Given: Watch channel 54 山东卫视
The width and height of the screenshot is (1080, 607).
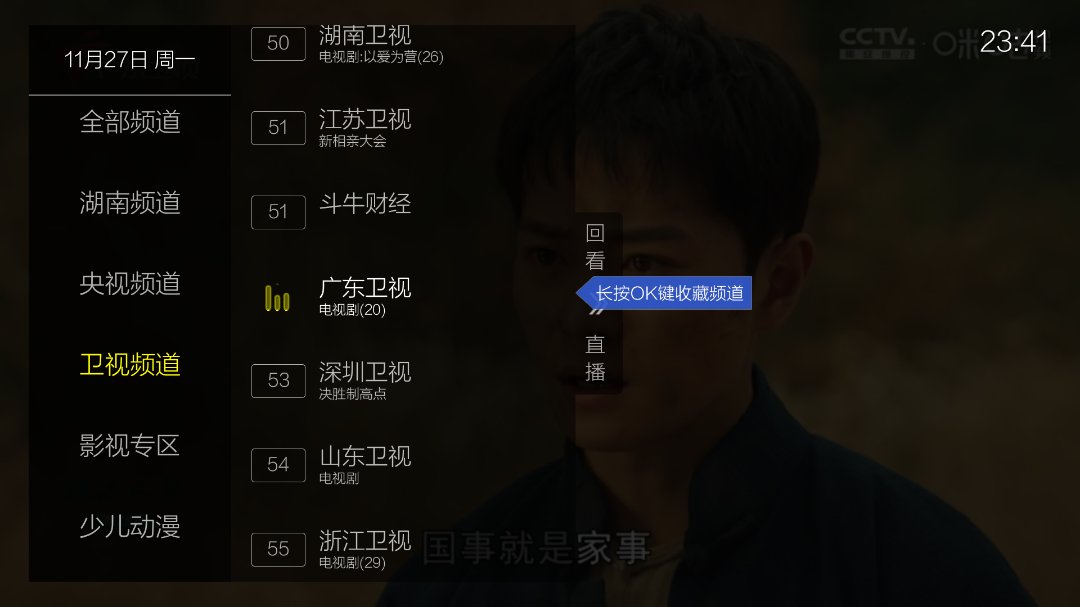Looking at the screenshot, I should 365,464.
